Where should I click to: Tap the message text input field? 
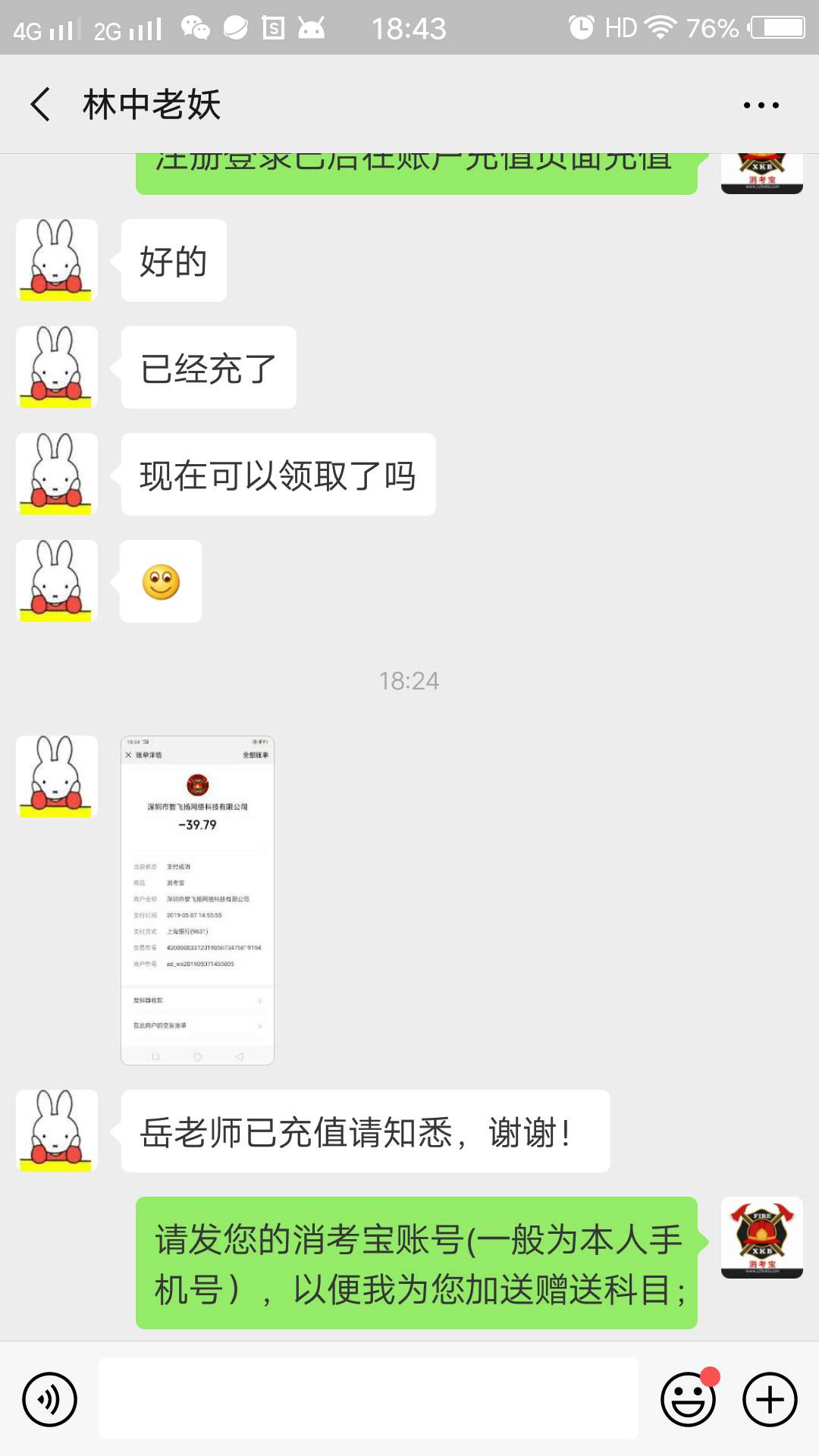(369, 1399)
